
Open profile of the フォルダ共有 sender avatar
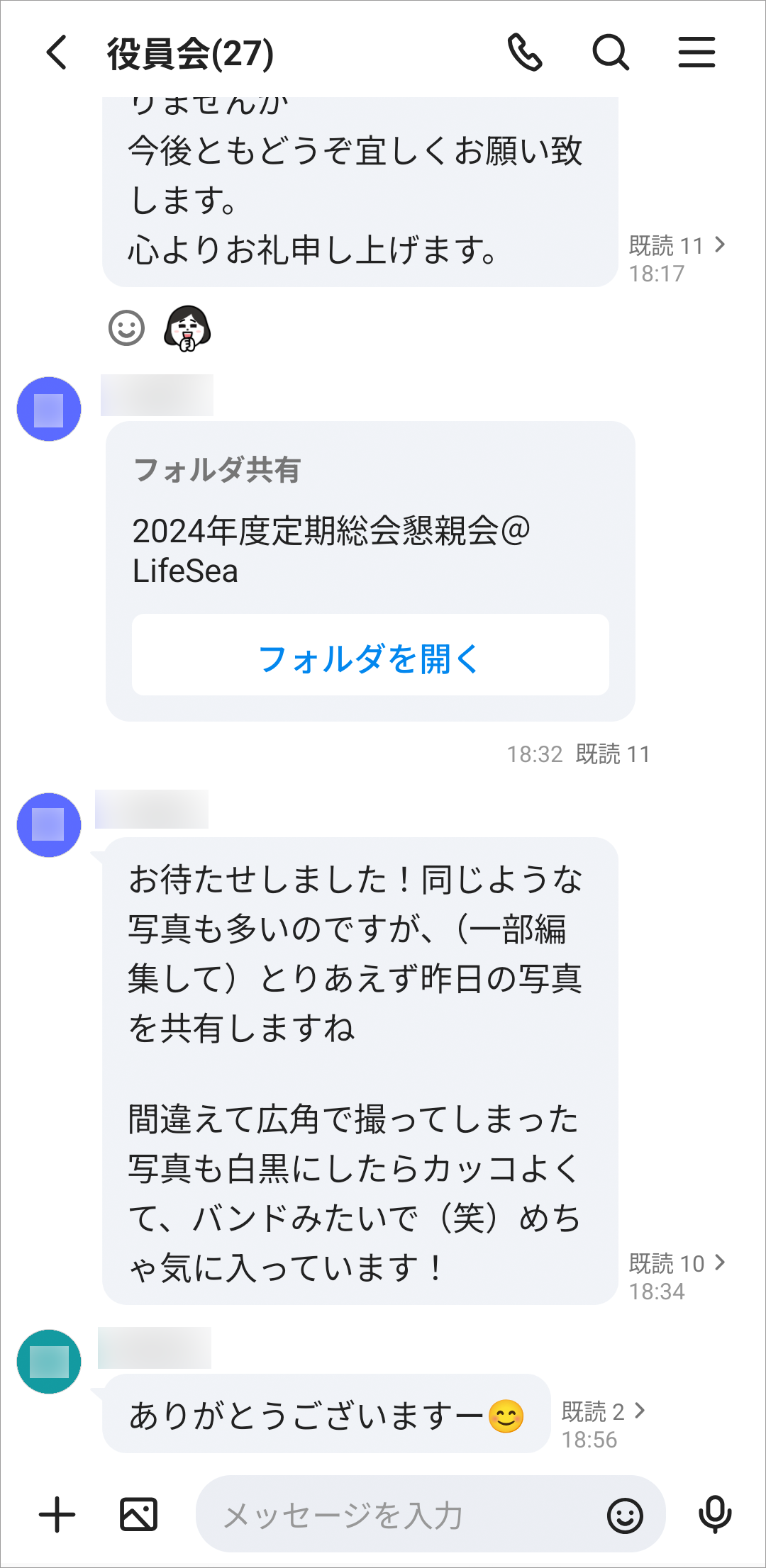coord(49,409)
